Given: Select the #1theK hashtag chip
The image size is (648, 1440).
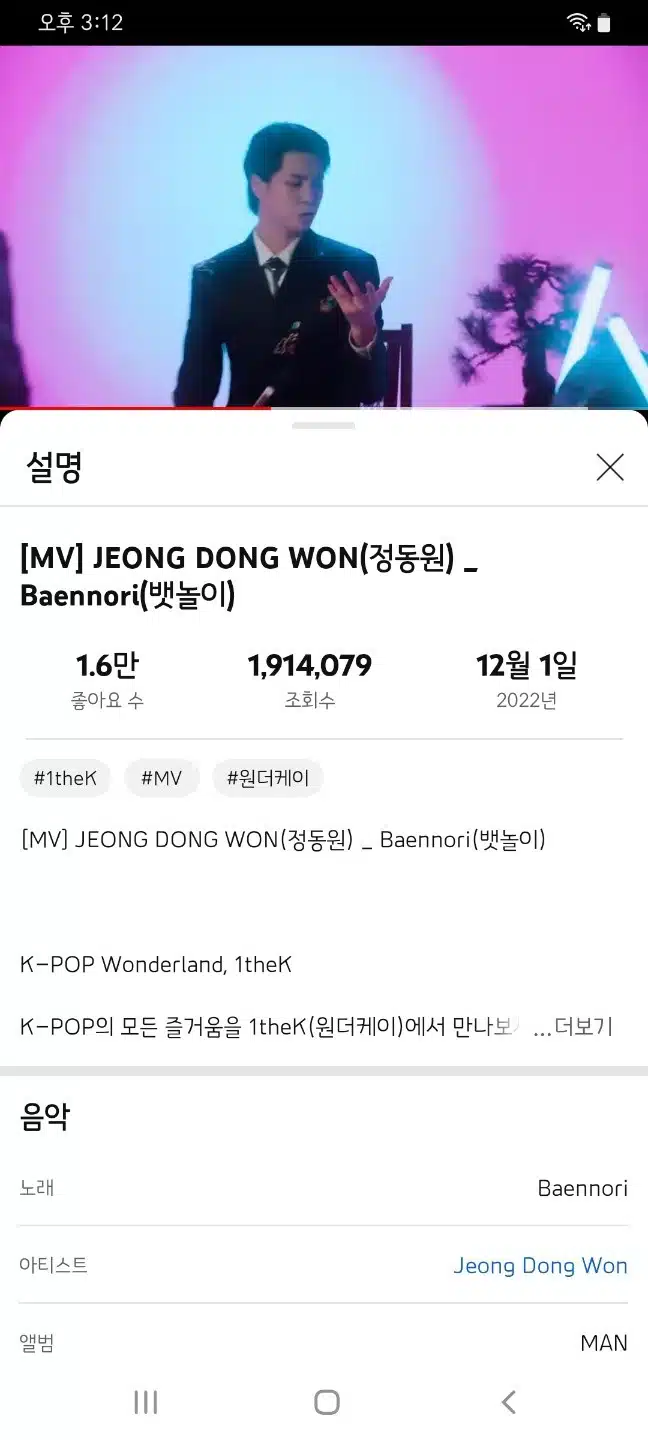Looking at the screenshot, I should tap(65, 778).
